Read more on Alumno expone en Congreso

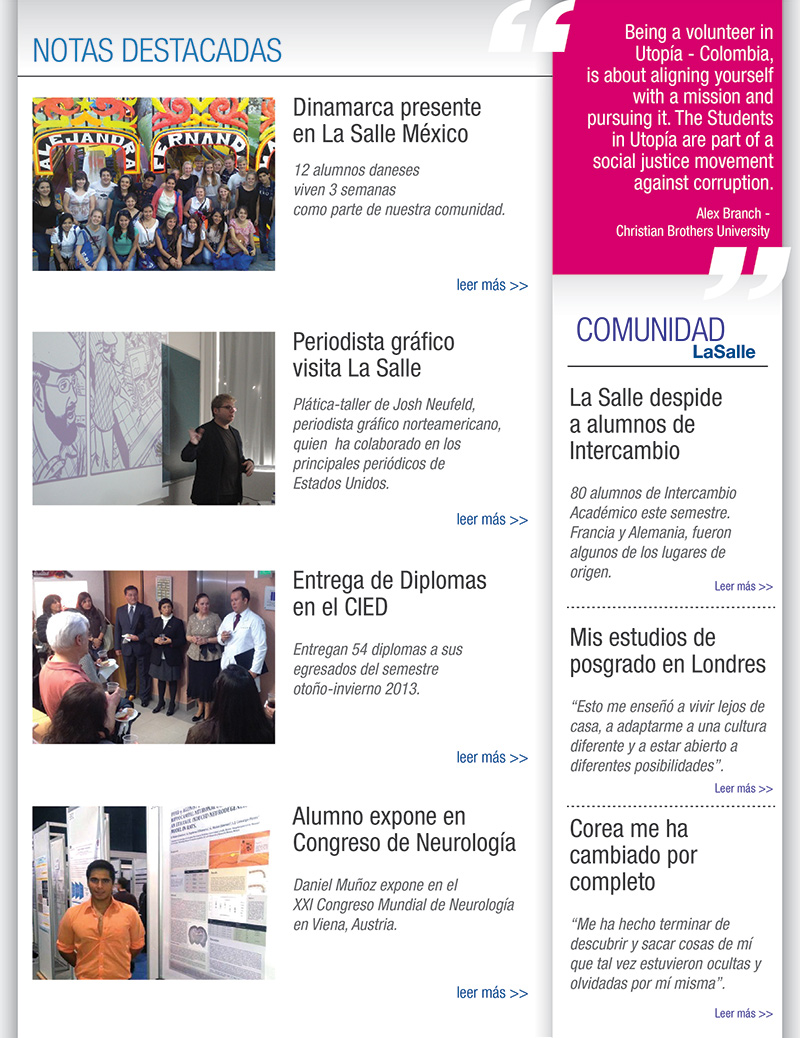click(x=492, y=992)
